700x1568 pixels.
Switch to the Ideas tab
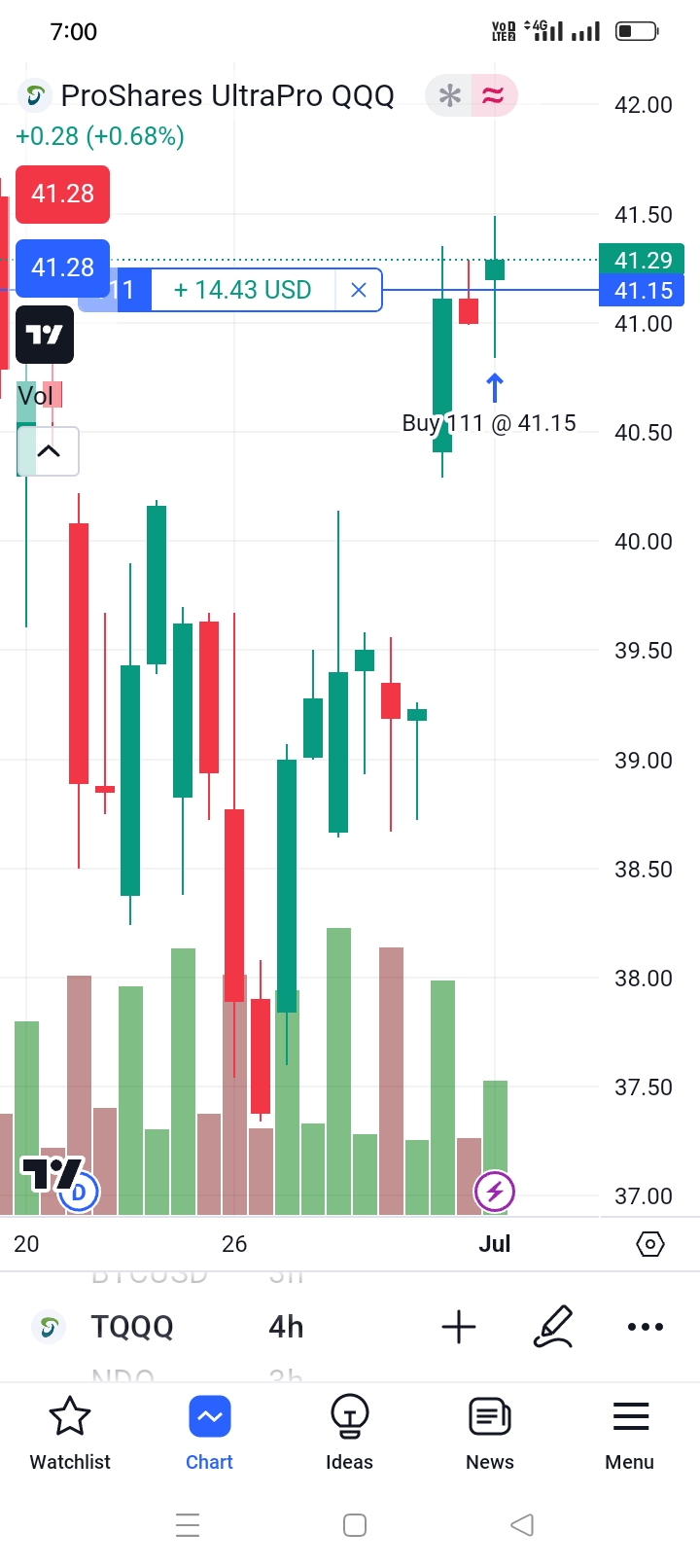tap(349, 1432)
